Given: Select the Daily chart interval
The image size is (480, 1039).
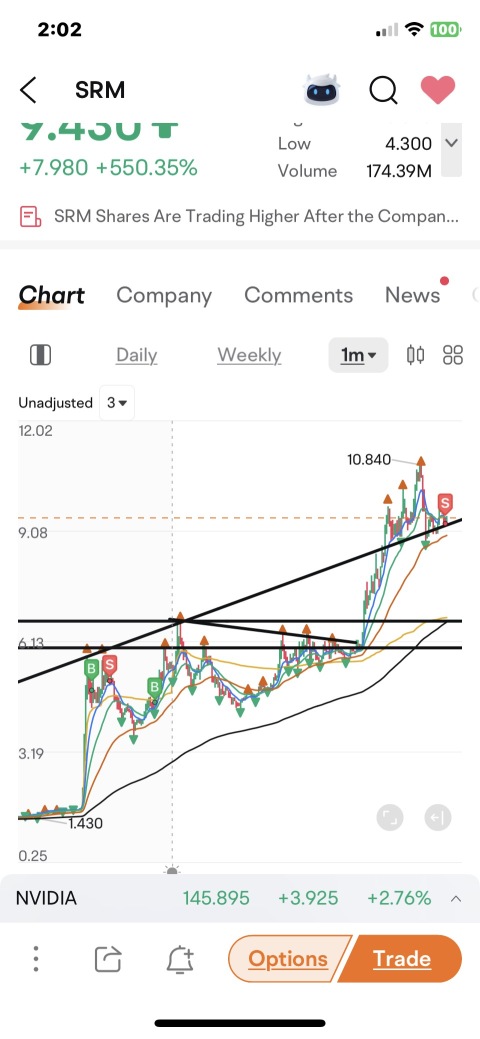Looking at the screenshot, I should point(137,355).
